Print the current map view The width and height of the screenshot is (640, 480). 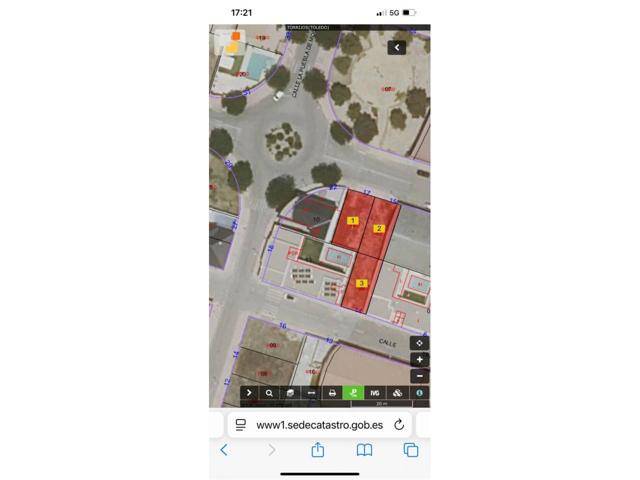332,393
